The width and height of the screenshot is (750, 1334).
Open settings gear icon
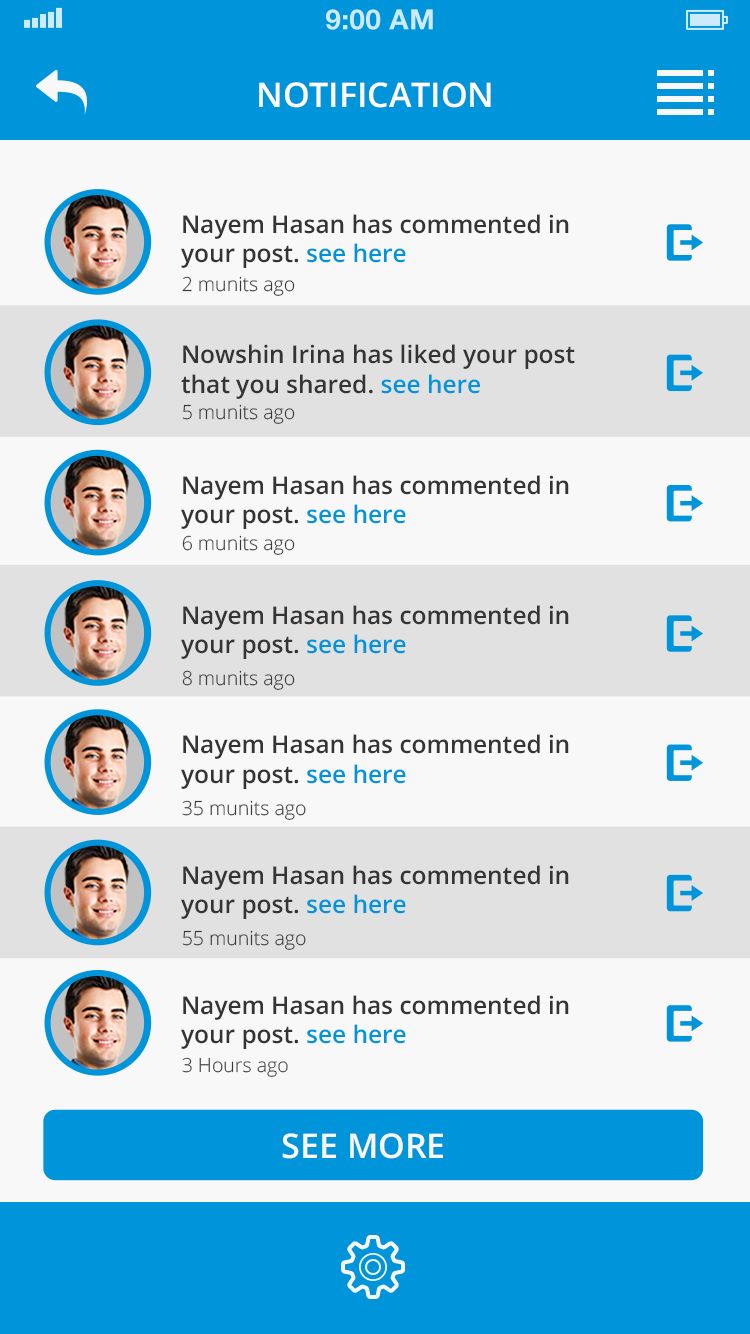[x=373, y=1267]
